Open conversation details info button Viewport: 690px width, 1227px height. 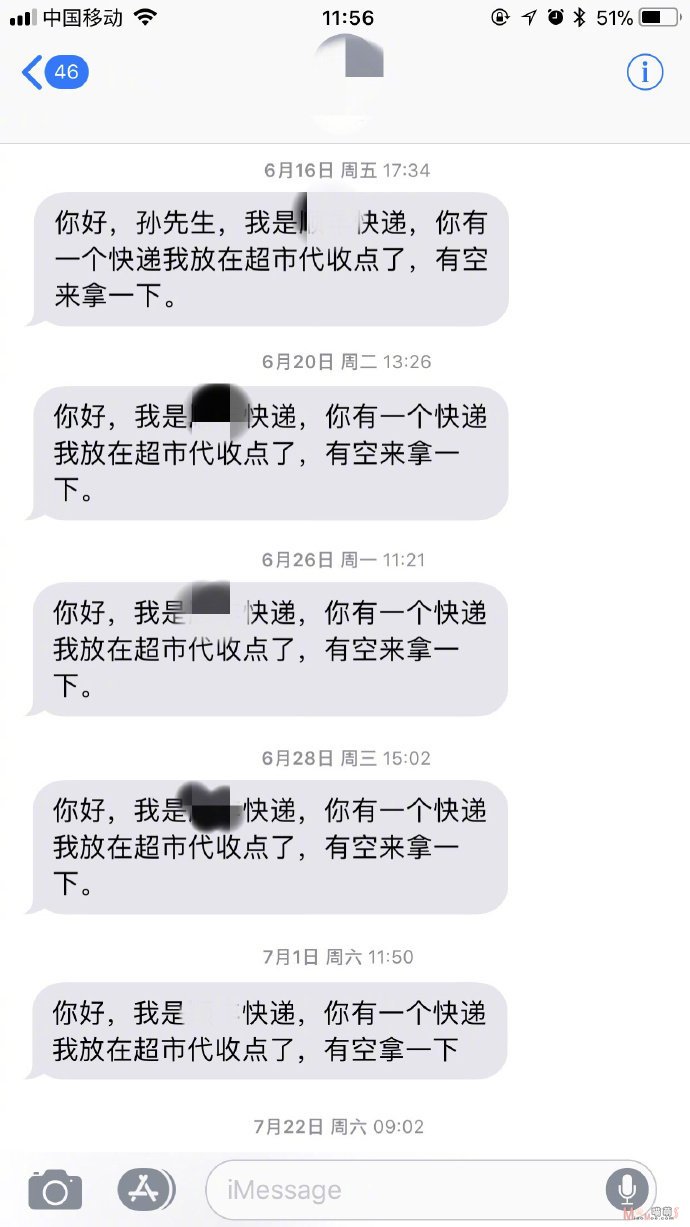tap(645, 72)
